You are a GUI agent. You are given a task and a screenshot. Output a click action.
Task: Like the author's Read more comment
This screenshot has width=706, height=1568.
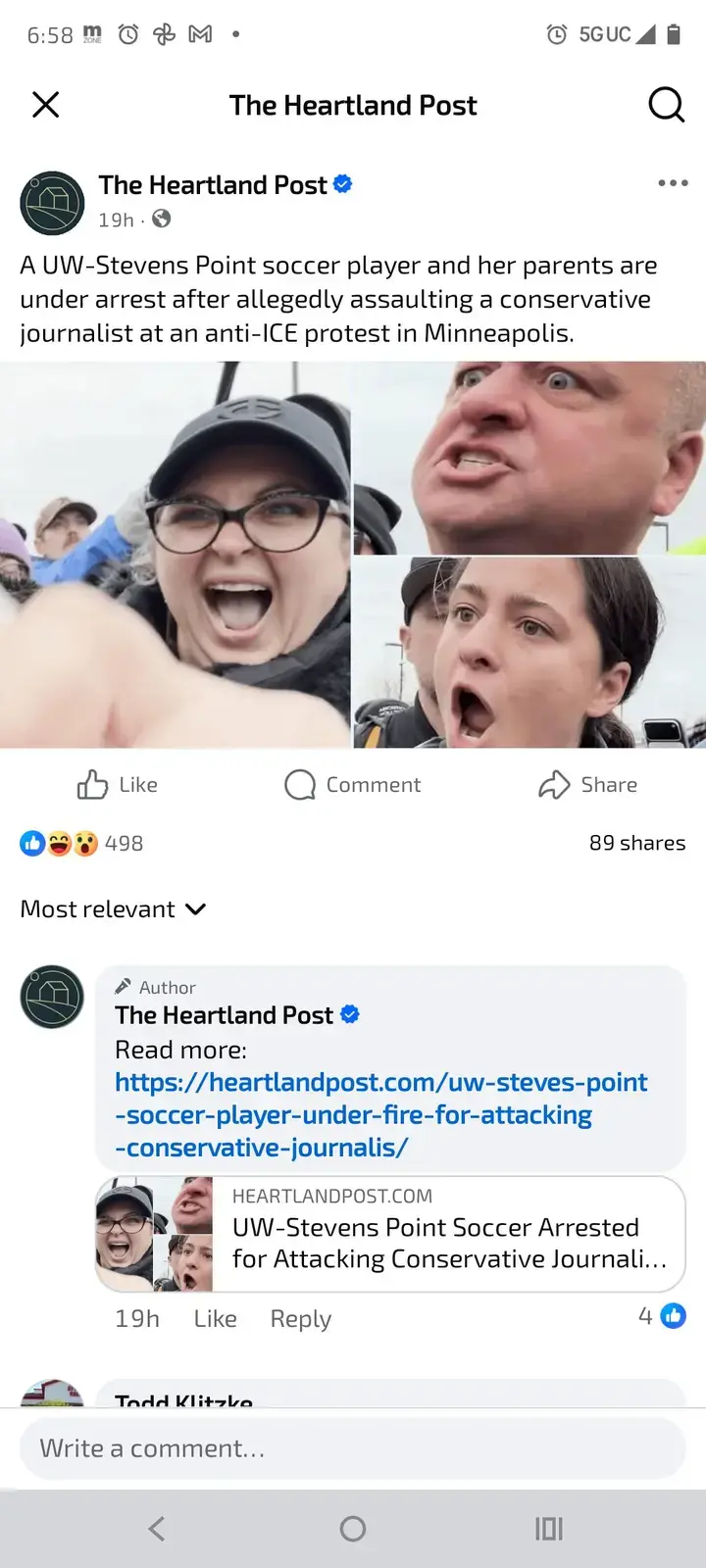(x=215, y=1319)
